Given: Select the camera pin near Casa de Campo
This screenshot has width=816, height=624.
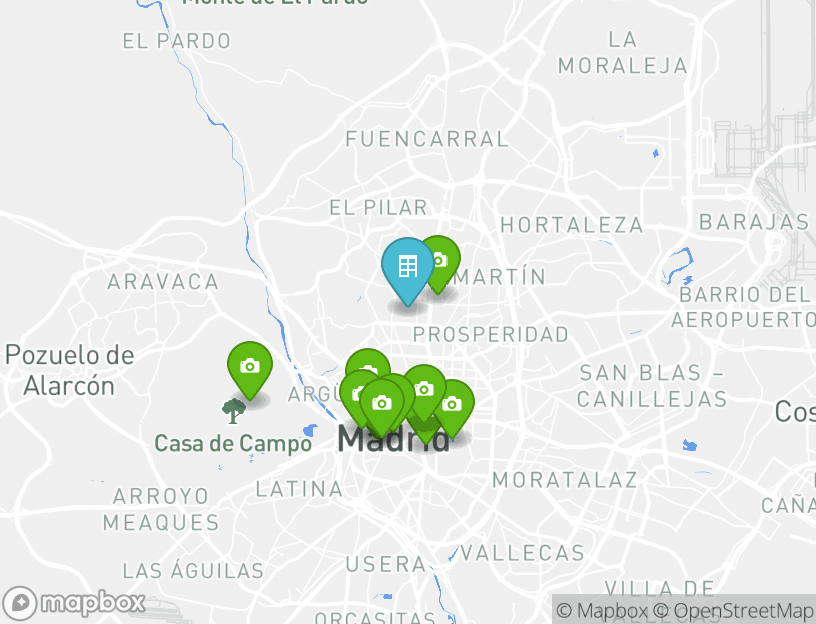Looking at the screenshot, I should tap(249, 367).
